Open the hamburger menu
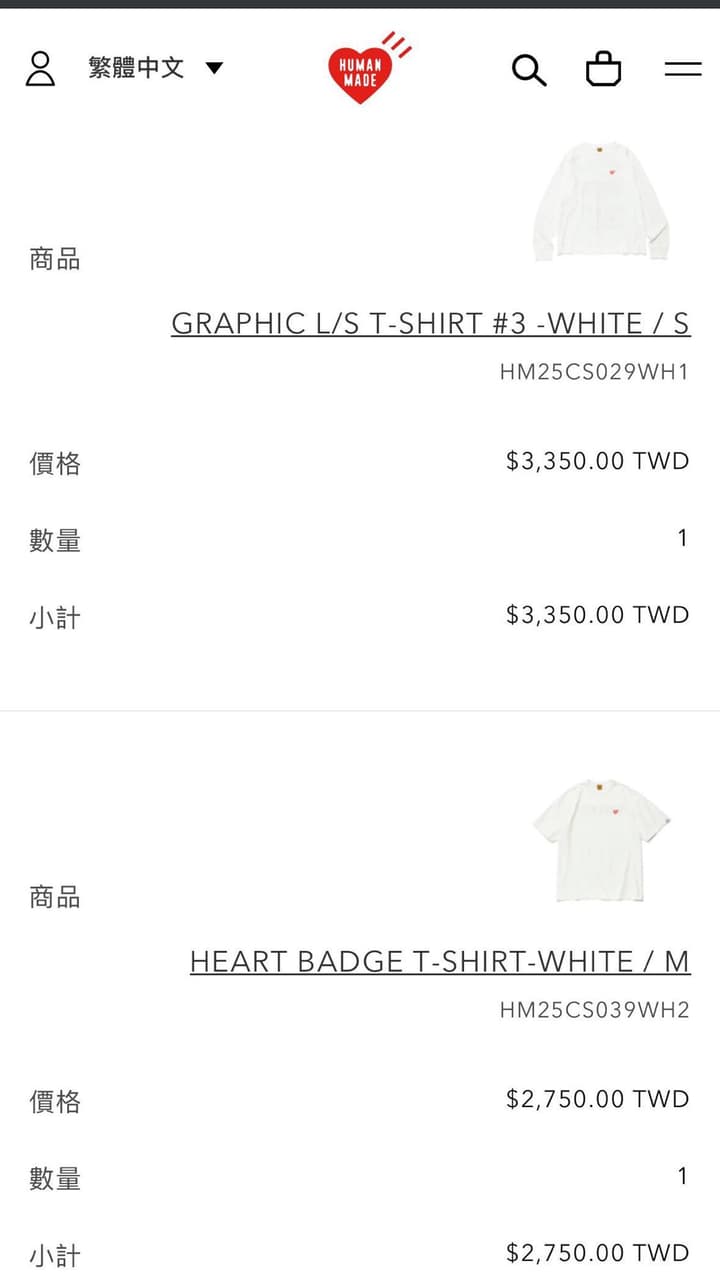The image size is (720, 1280). [683, 69]
